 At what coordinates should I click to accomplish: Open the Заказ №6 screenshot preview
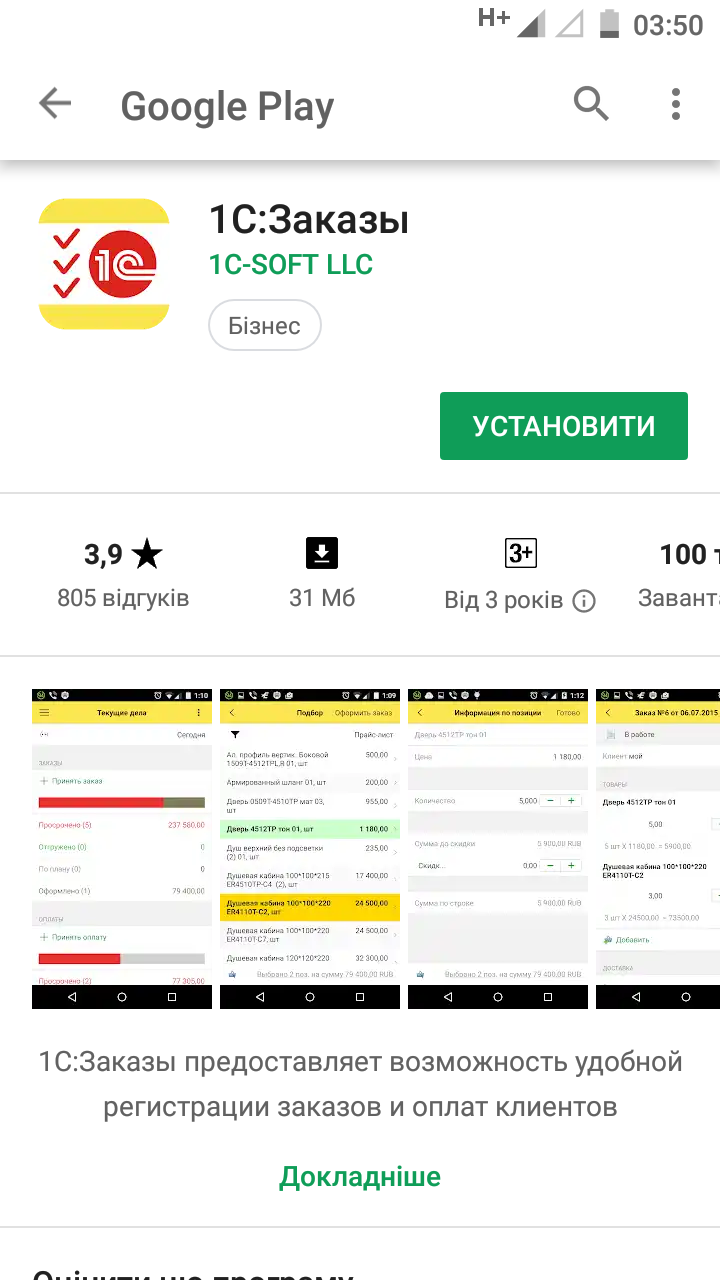coord(658,848)
